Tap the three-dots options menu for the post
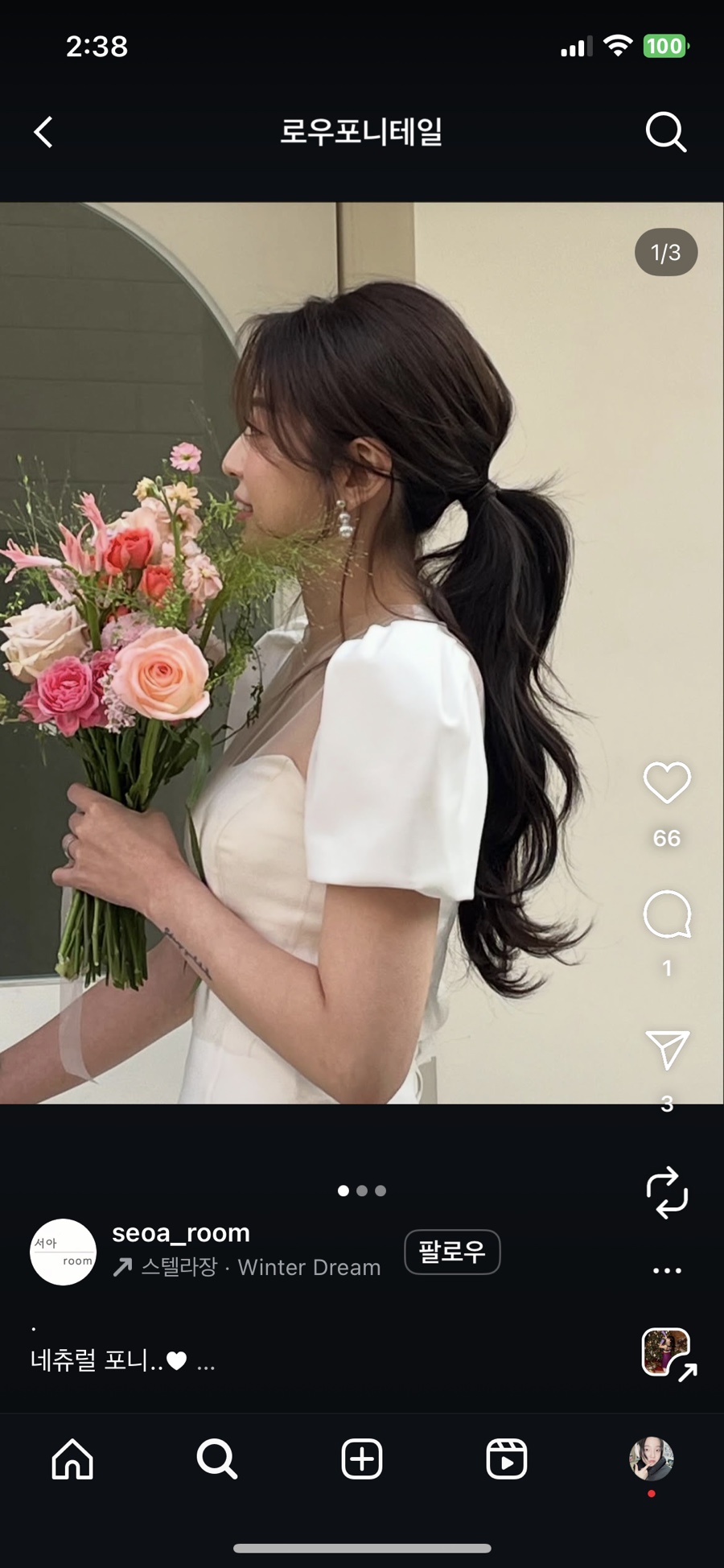724x1568 pixels. pos(666,1270)
